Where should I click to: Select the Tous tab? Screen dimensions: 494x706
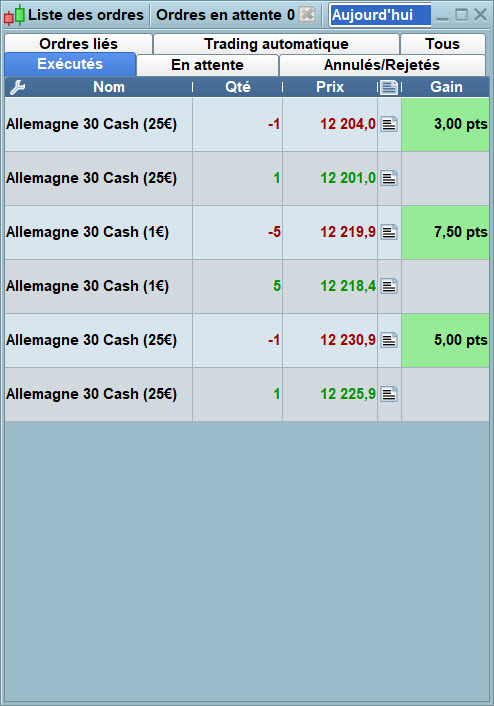coord(442,44)
